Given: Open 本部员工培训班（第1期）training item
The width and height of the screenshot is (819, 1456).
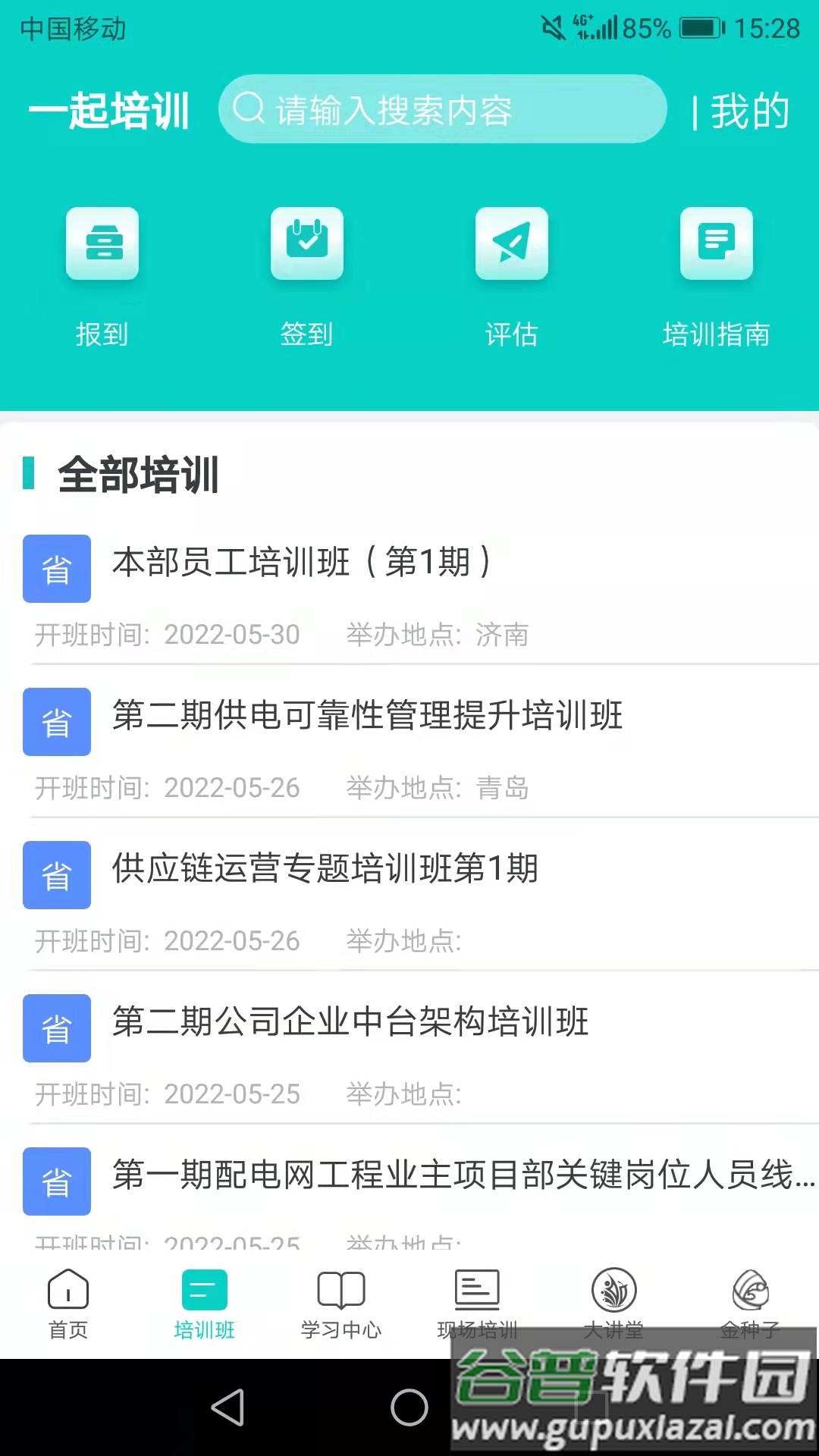Looking at the screenshot, I should pos(302,561).
